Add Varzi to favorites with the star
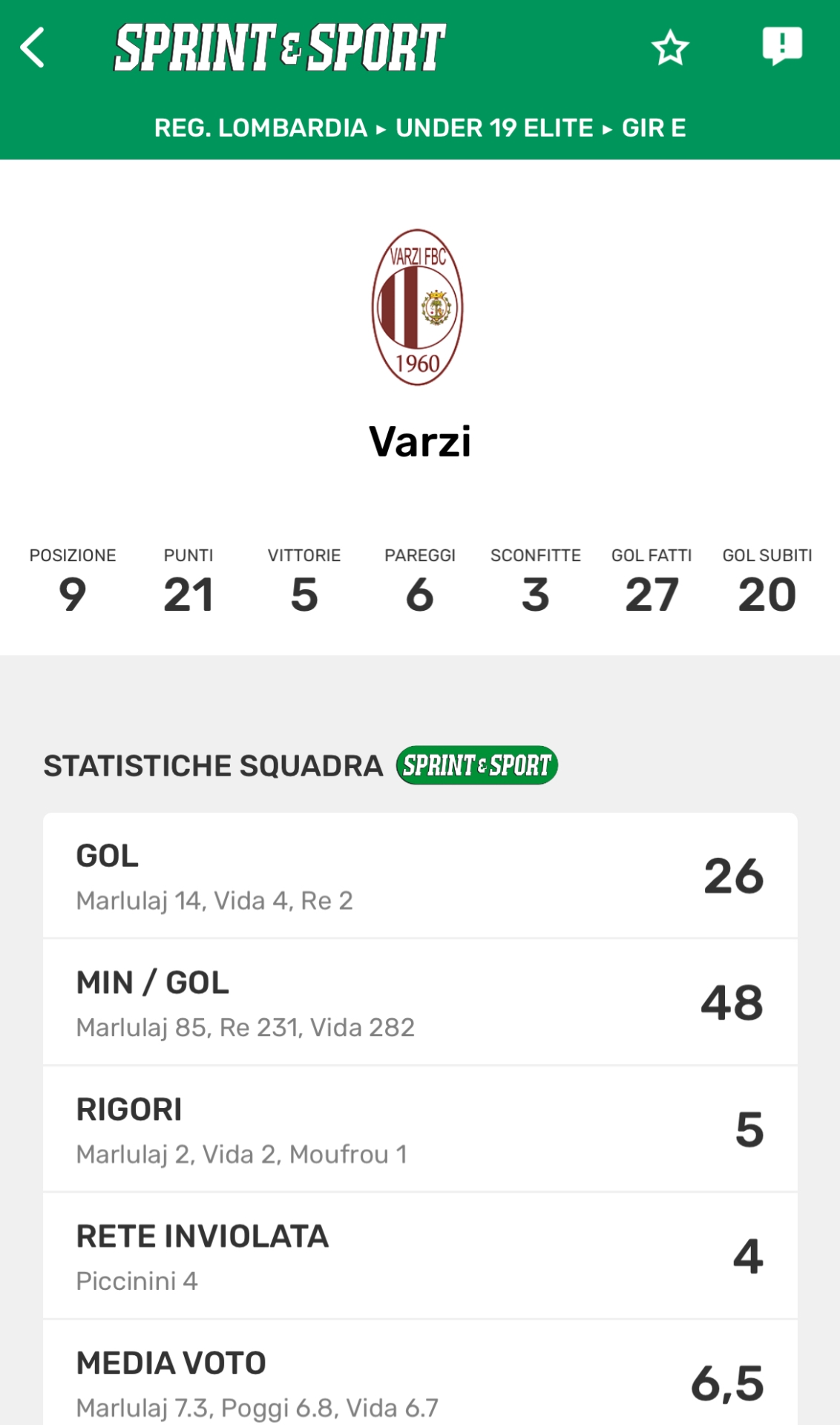The width and height of the screenshot is (840, 1425). click(670, 47)
